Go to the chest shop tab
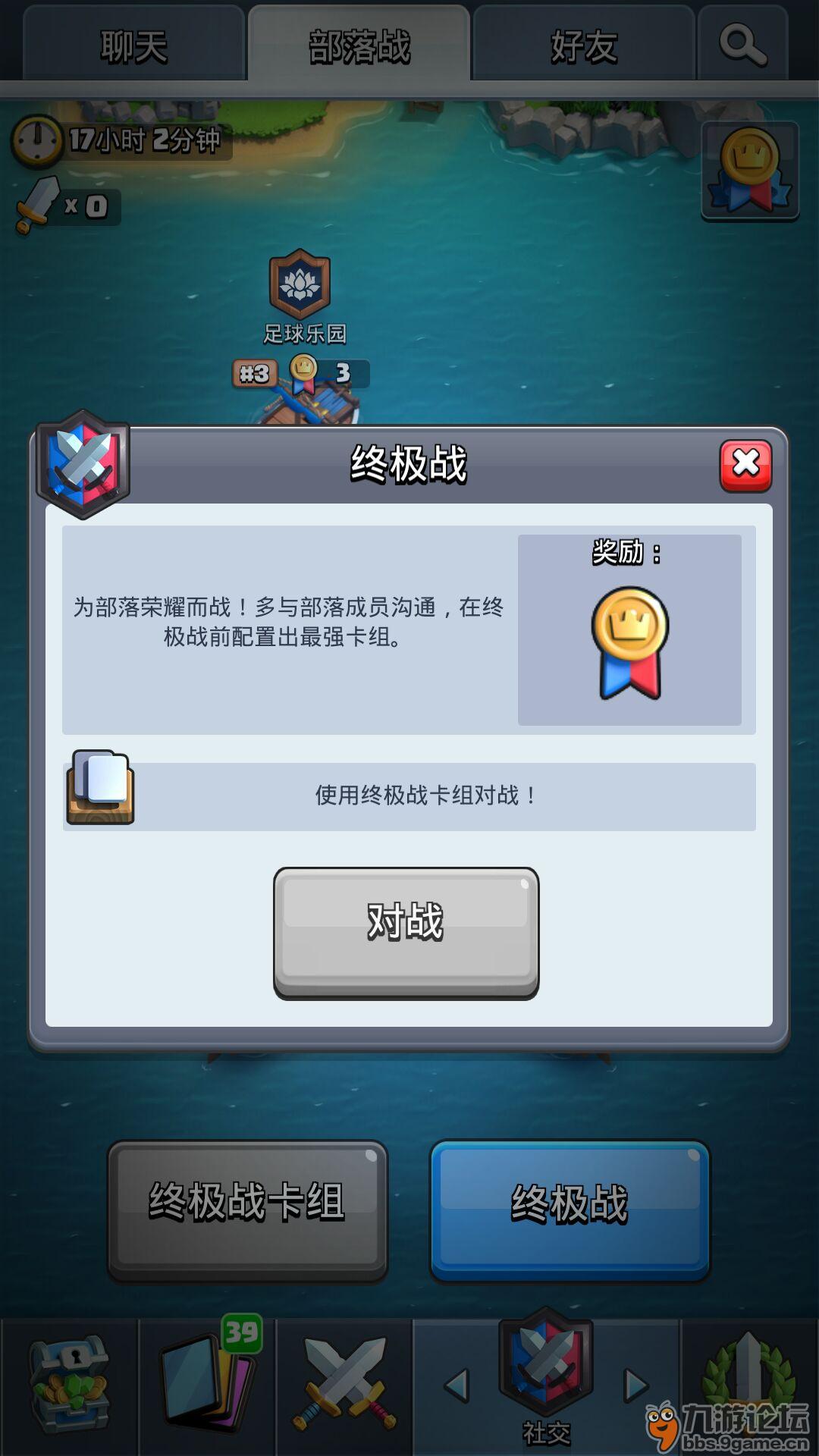This screenshot has height=1456, width=819. (69, 1386)
